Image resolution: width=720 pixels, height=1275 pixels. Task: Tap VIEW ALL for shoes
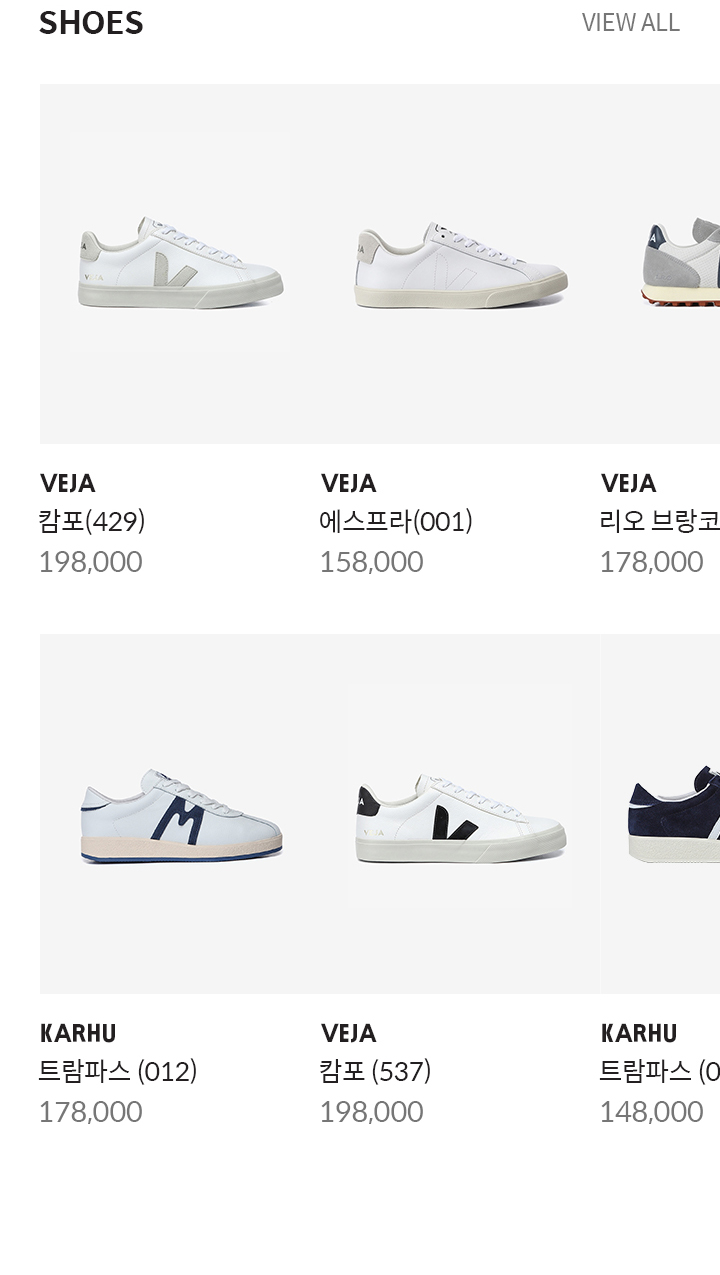pos(630,23)
